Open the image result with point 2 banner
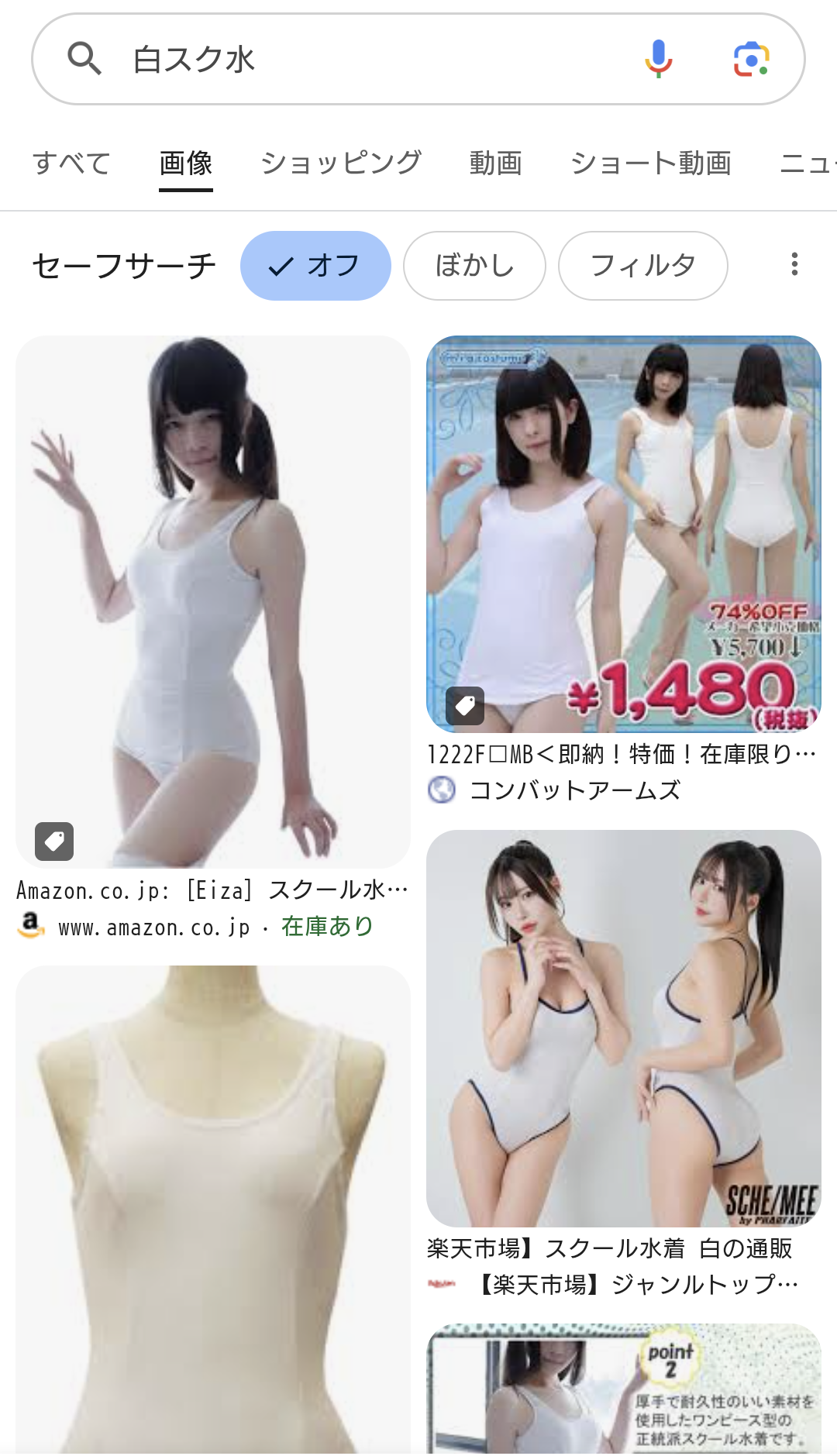 [x=624, y=1389]
